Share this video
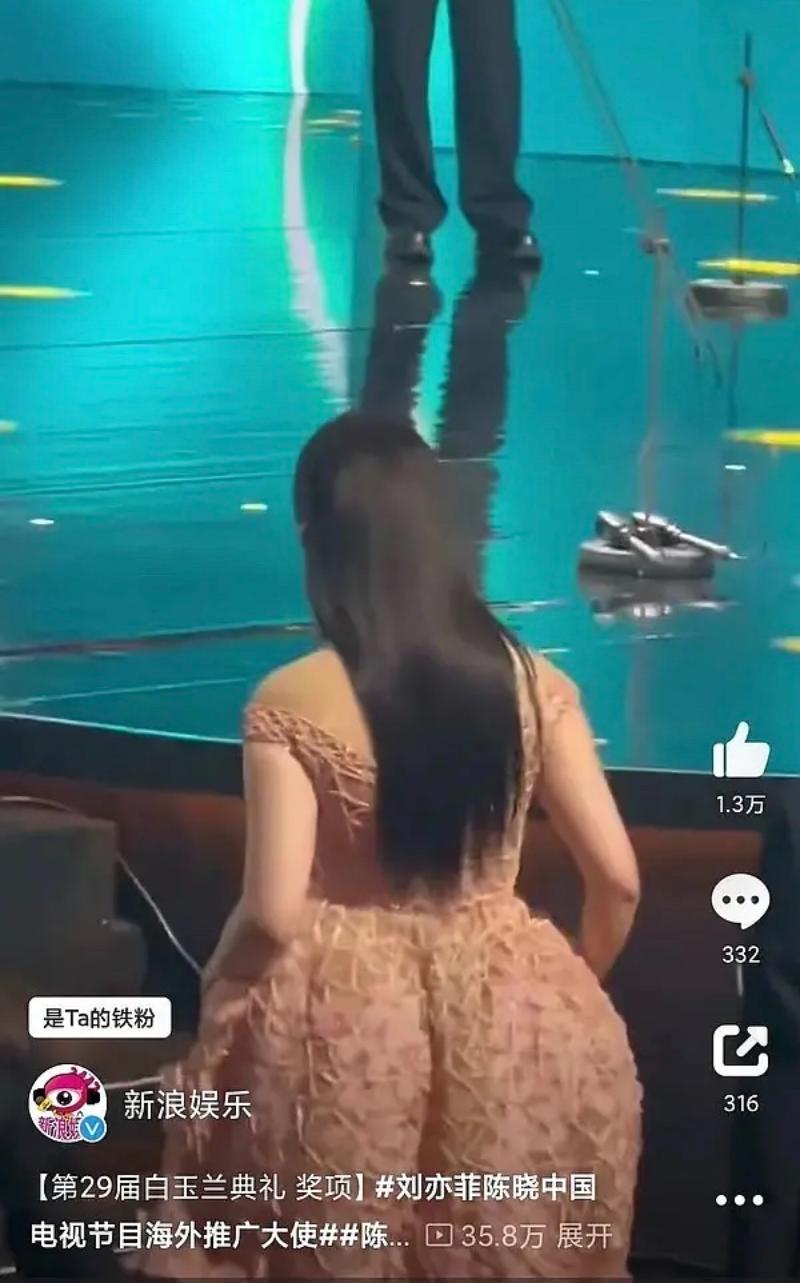 (740, 1052)
